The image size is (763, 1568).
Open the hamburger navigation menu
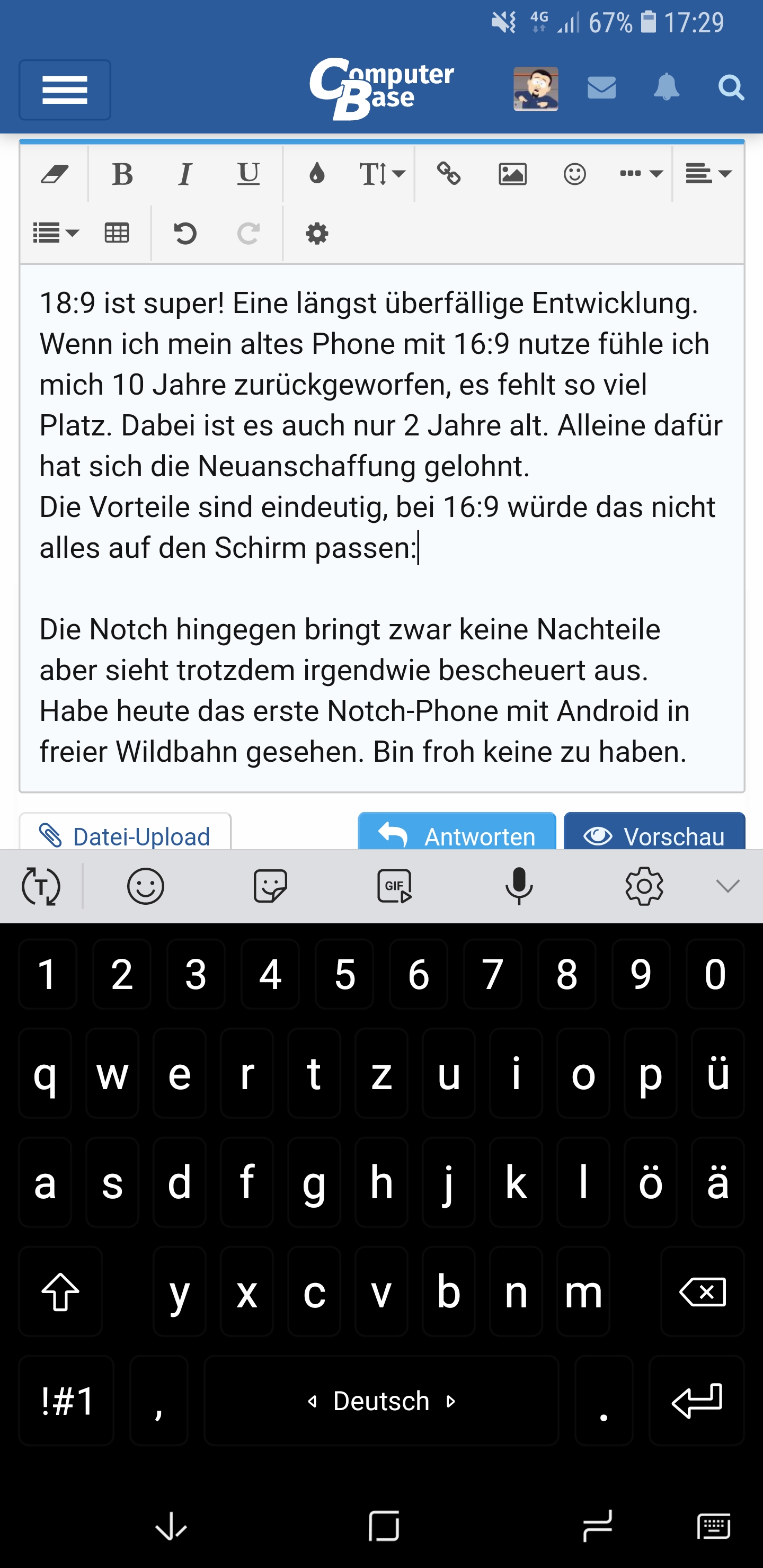point(65,90)
